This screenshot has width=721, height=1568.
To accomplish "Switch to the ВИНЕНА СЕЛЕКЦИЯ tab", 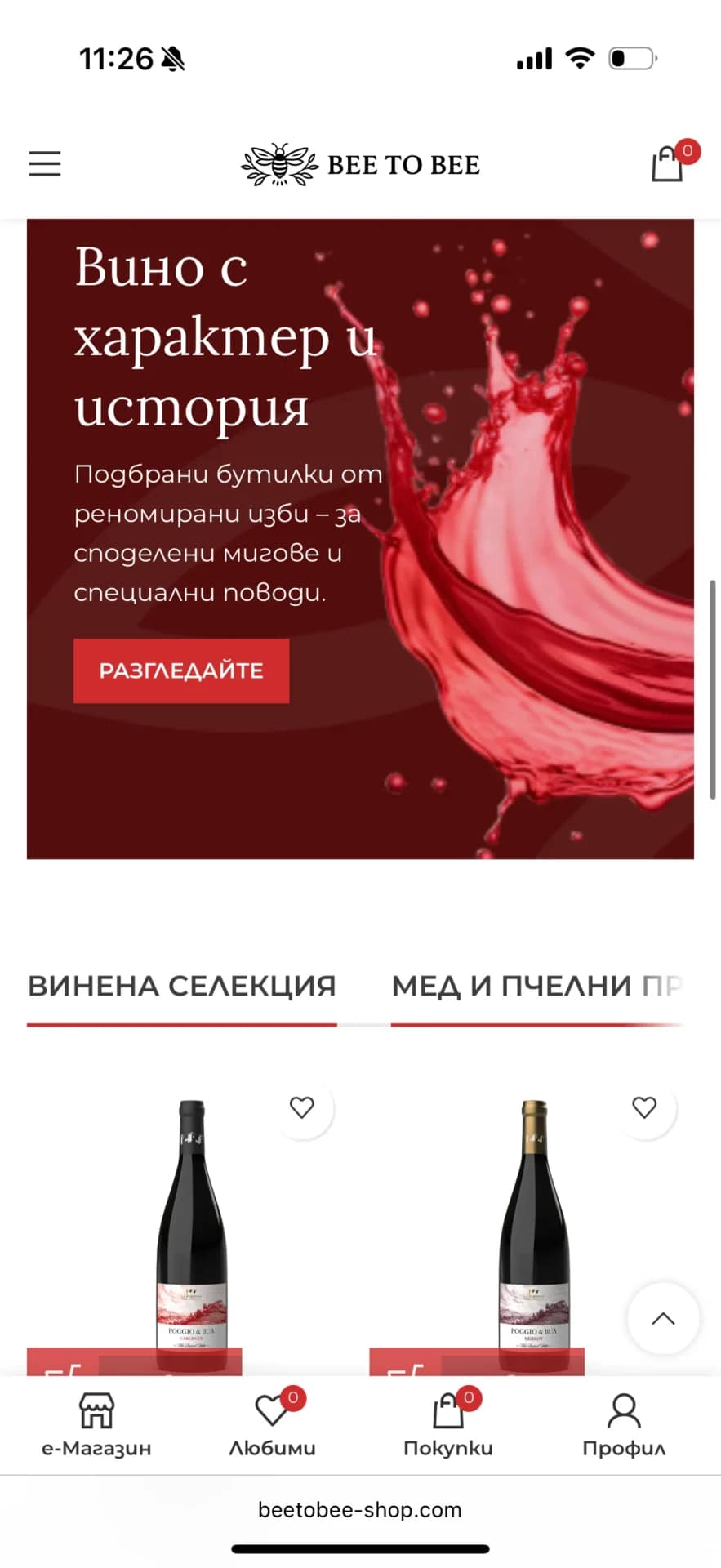I will [x=182, y=986].
